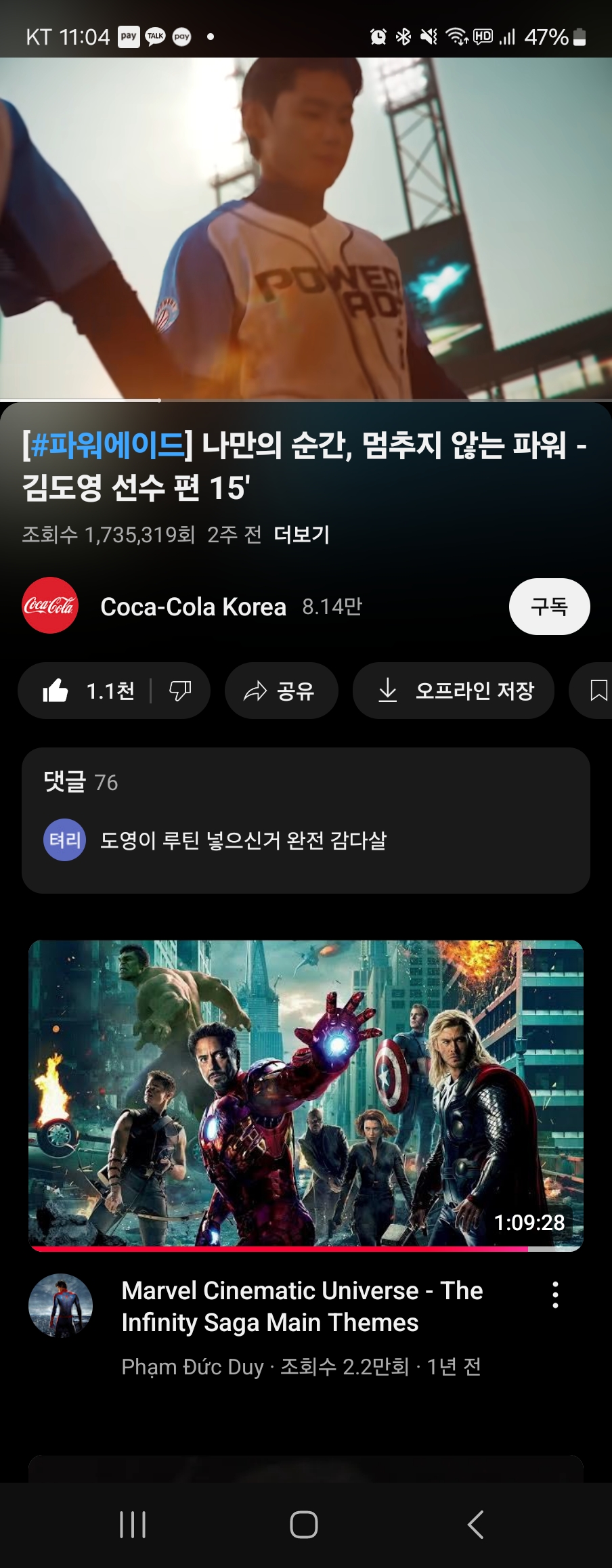Play Marvel Cinematic Universe Infinity Saga video
The height and width of the screenshot is (1568, 612).
pos(305,1093)
